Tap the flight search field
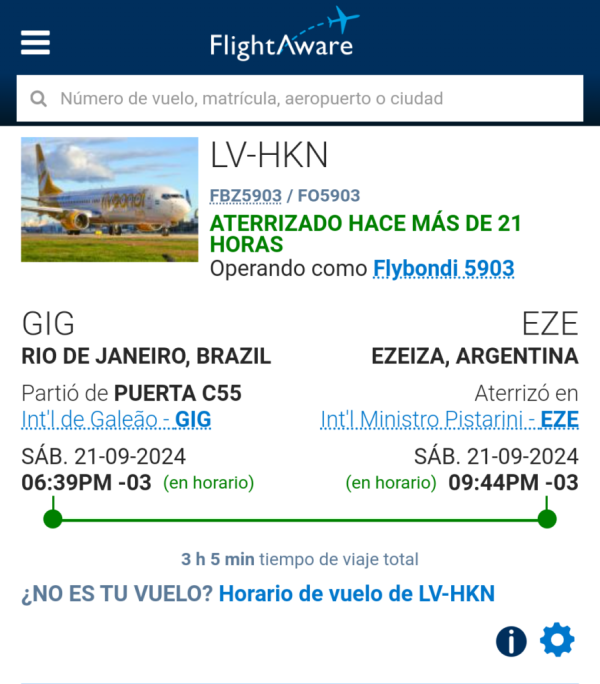The height and width of the screenshot is (684, 600). 300,99
